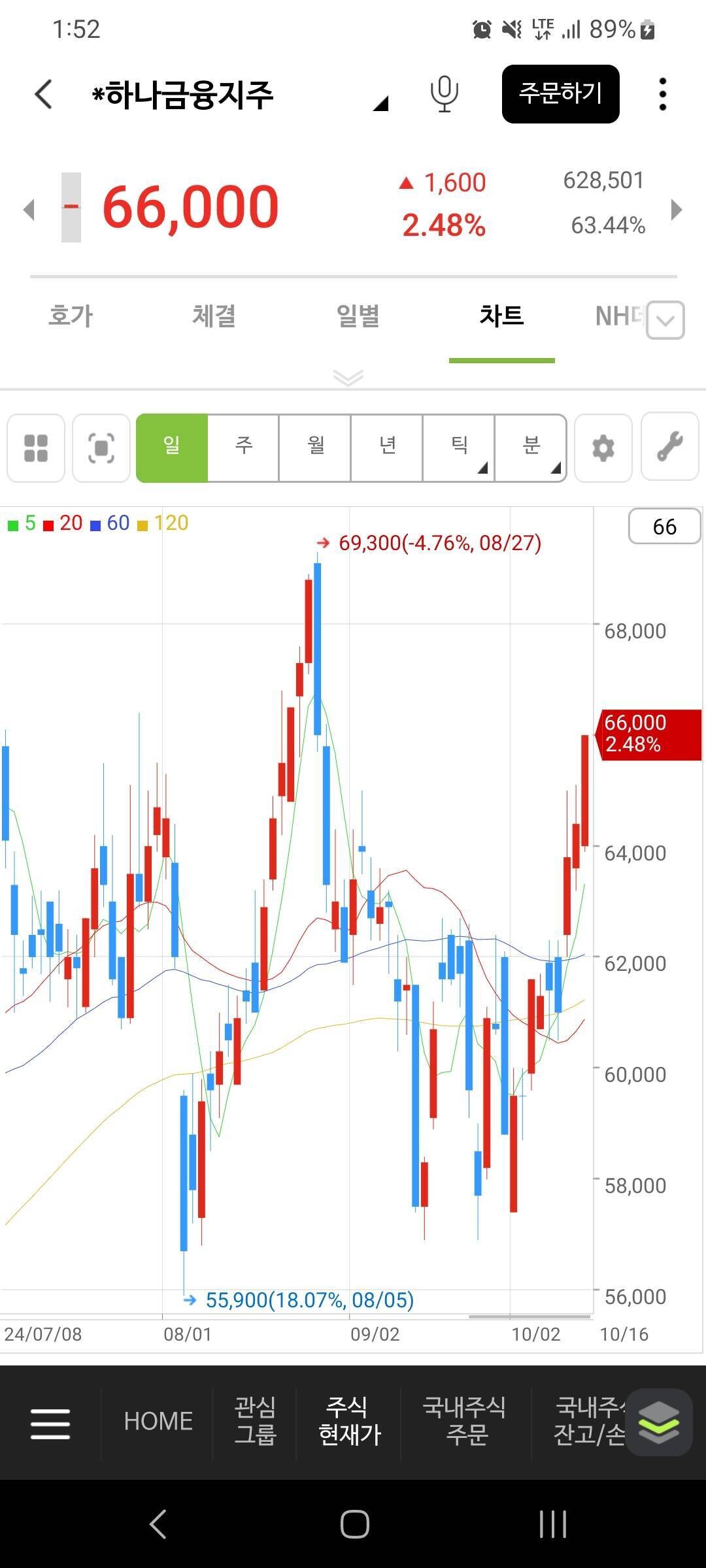706x1568 pixels.
Task: Expand the tab list dropdown arrow
Action: [665, 320]
